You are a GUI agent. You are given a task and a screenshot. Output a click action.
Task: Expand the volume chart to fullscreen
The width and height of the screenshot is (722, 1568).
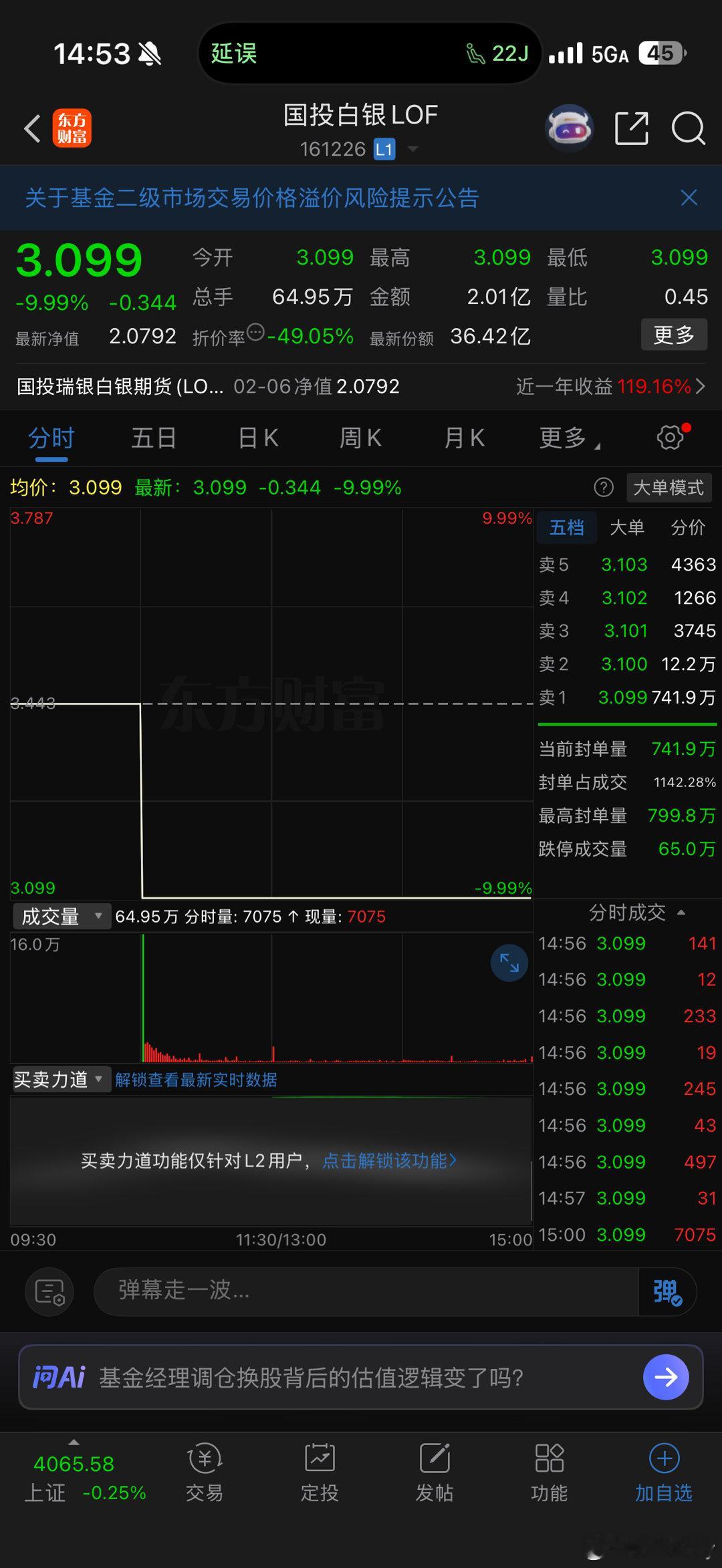[509, 963]
